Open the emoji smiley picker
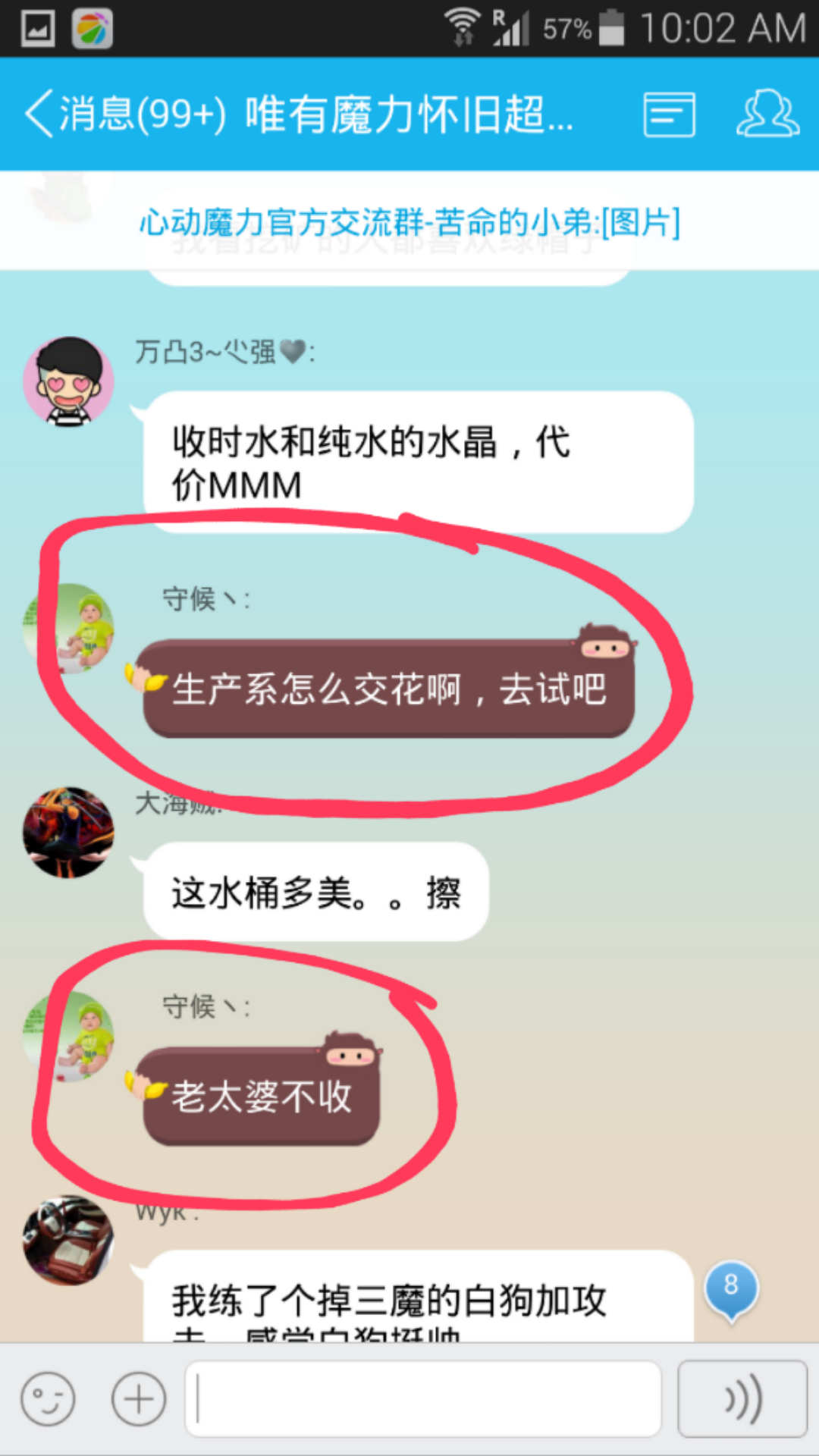 click(48, 1398)
